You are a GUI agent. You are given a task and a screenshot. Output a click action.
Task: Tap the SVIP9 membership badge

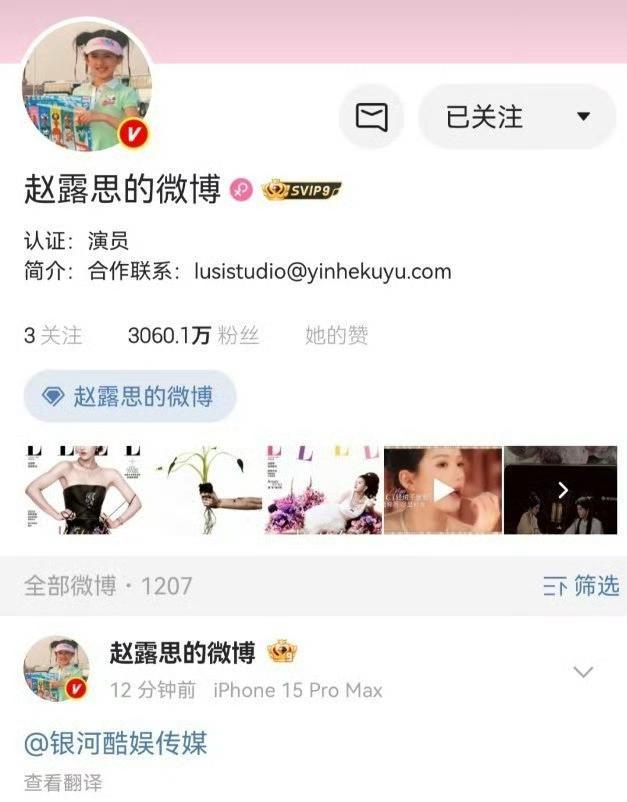click(301, 189)
